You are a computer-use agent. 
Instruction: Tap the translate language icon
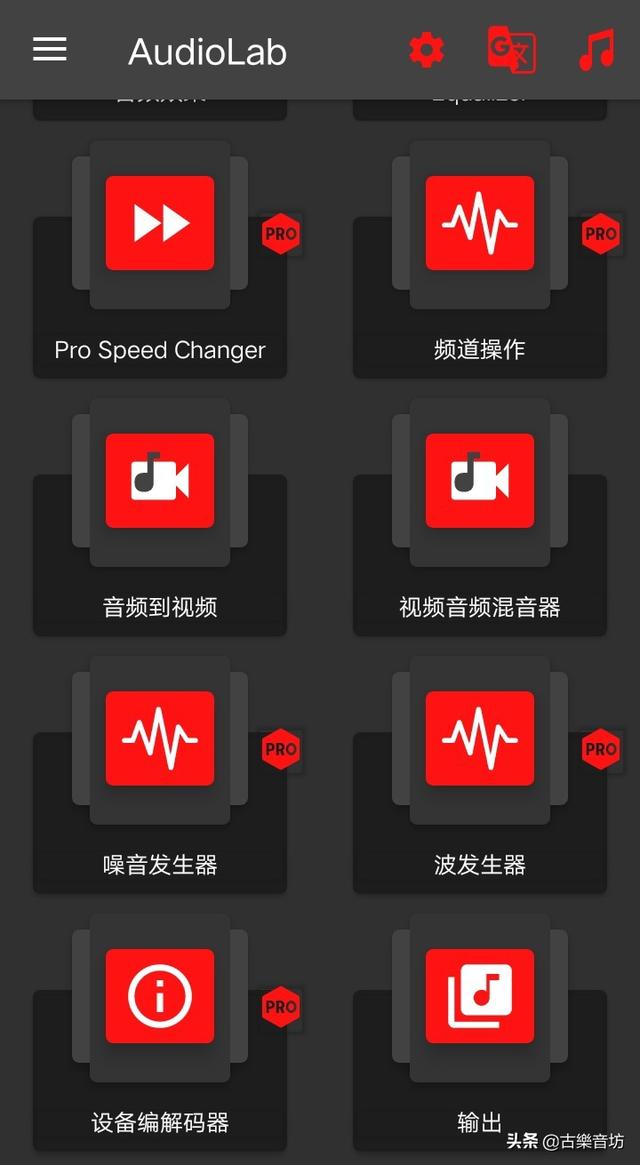pos(511,50)
